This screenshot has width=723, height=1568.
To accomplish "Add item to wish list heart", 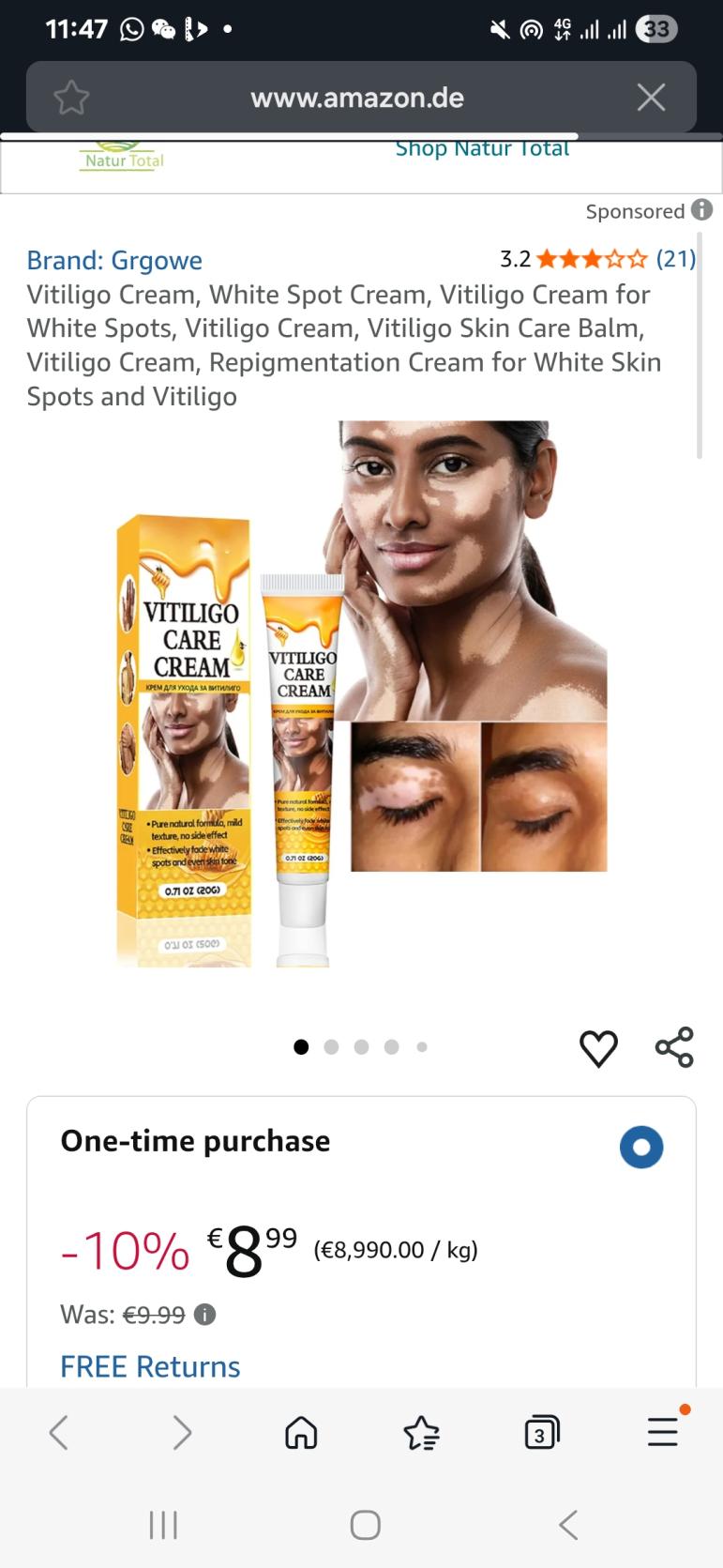I will [598, 1048].
